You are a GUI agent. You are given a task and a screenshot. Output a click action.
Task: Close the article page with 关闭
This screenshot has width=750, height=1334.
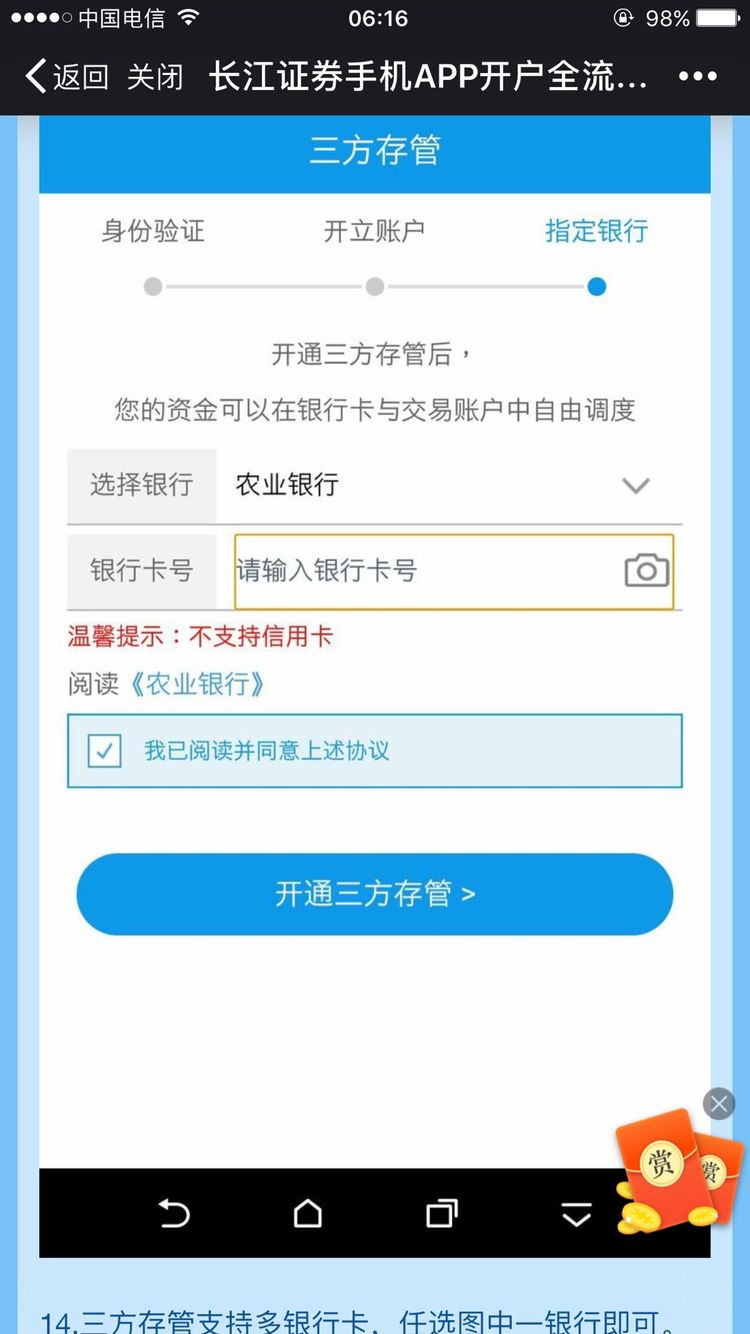pos(155,76)
